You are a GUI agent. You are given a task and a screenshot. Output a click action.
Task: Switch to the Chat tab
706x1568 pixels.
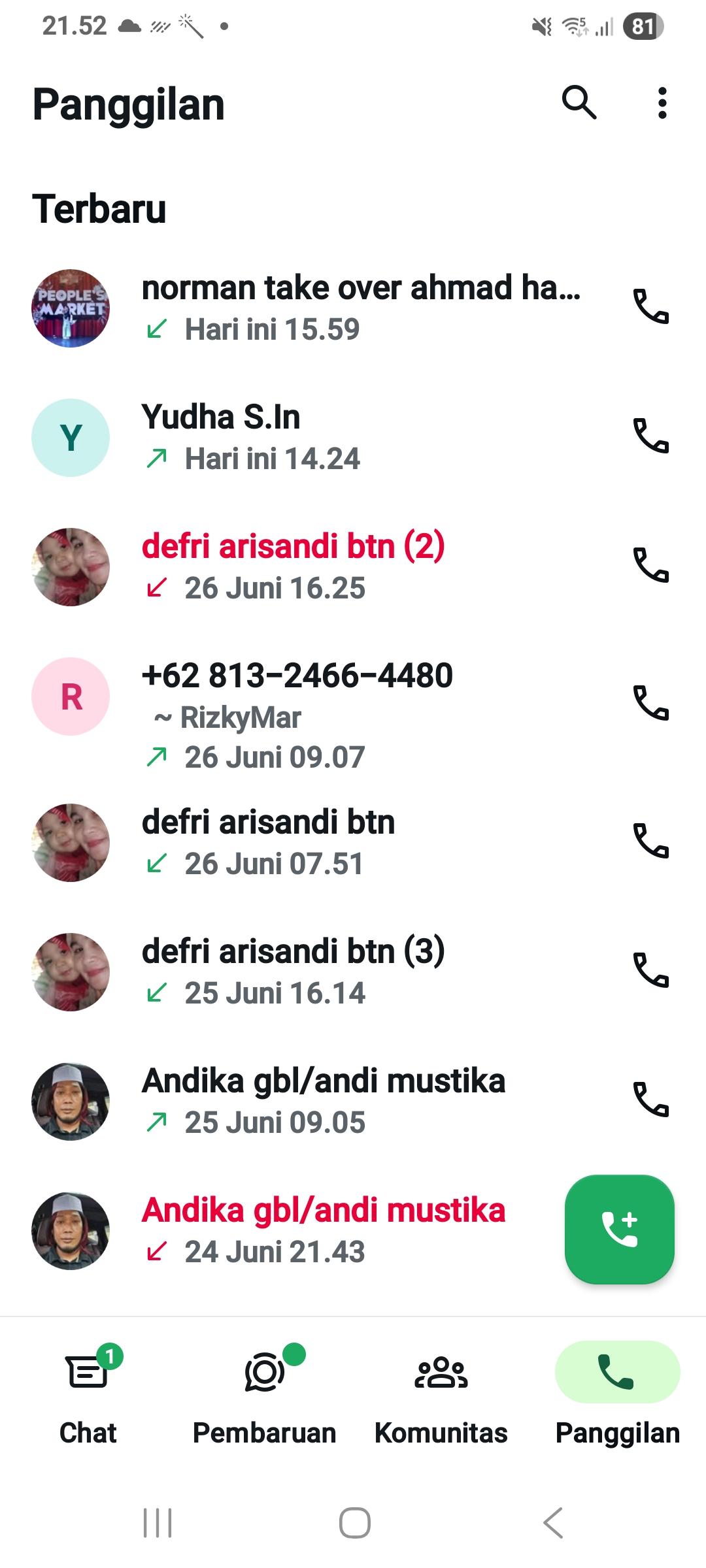tap(88, 1392)
